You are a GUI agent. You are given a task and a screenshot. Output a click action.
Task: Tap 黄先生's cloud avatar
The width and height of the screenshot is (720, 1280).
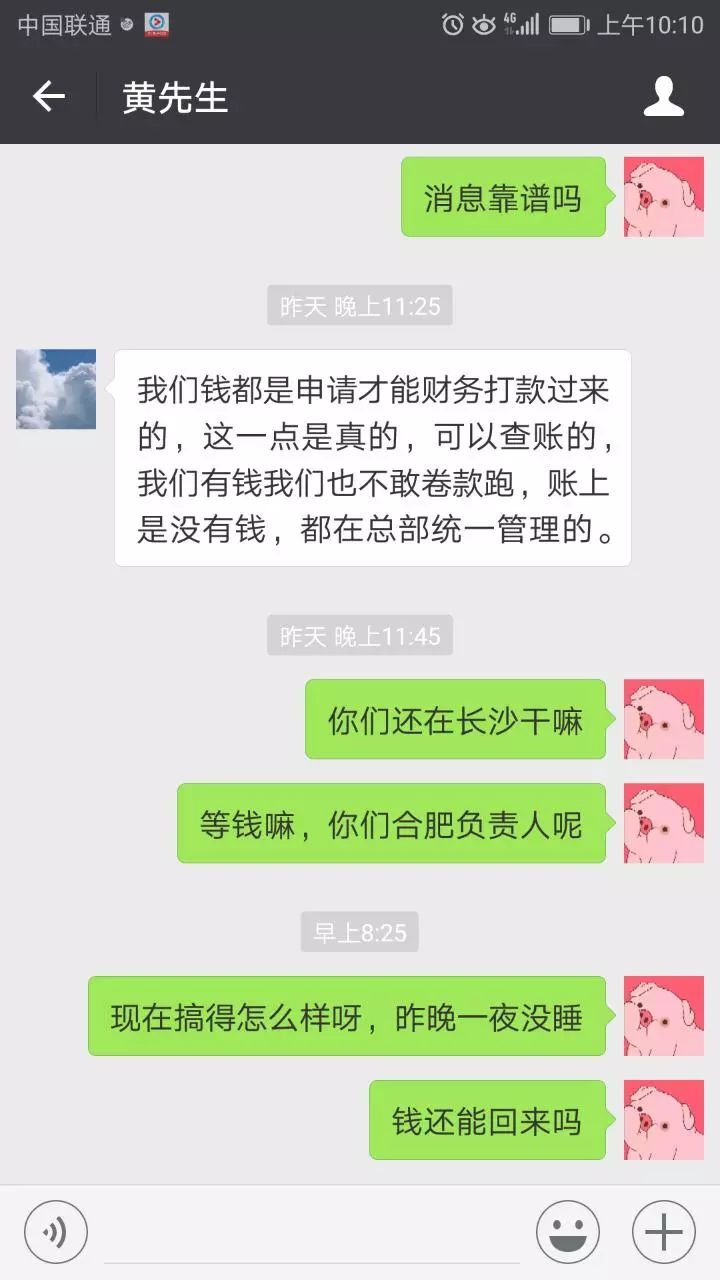pos(56,389)
